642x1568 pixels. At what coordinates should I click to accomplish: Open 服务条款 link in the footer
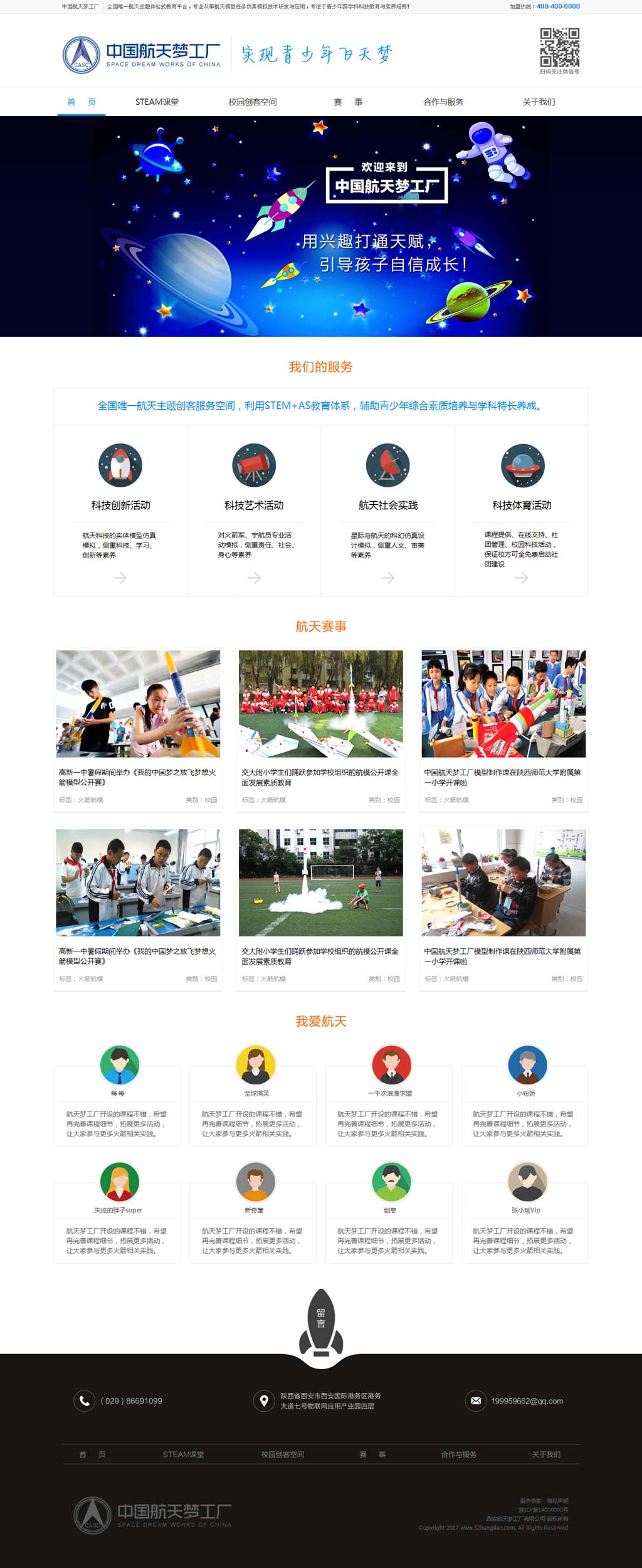tap(530, 1501)
